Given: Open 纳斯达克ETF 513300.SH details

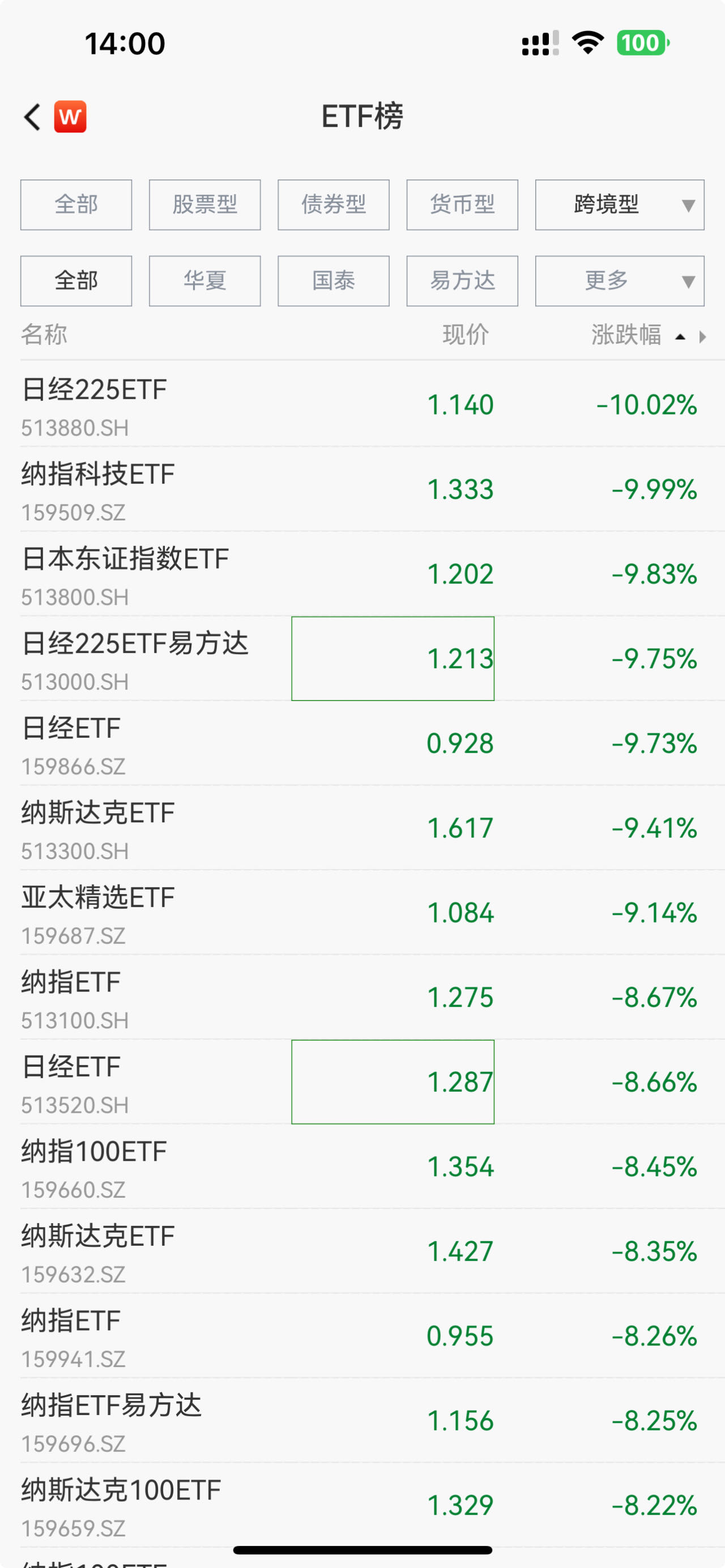Looking at the screenshot, I should [182, 828].
